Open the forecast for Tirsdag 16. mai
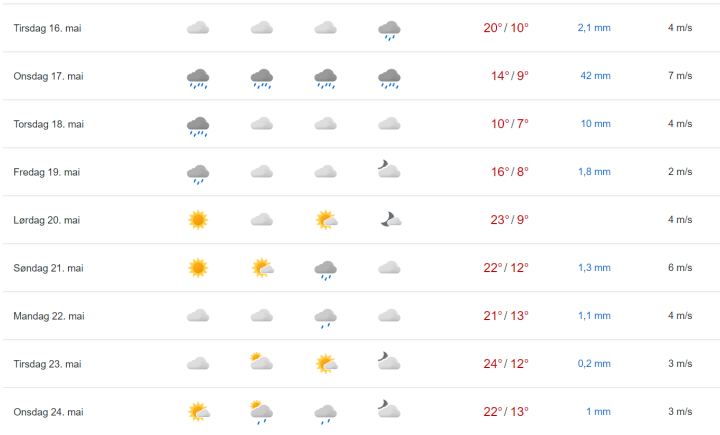Screen dimensions: 720x435 (48, 28)
